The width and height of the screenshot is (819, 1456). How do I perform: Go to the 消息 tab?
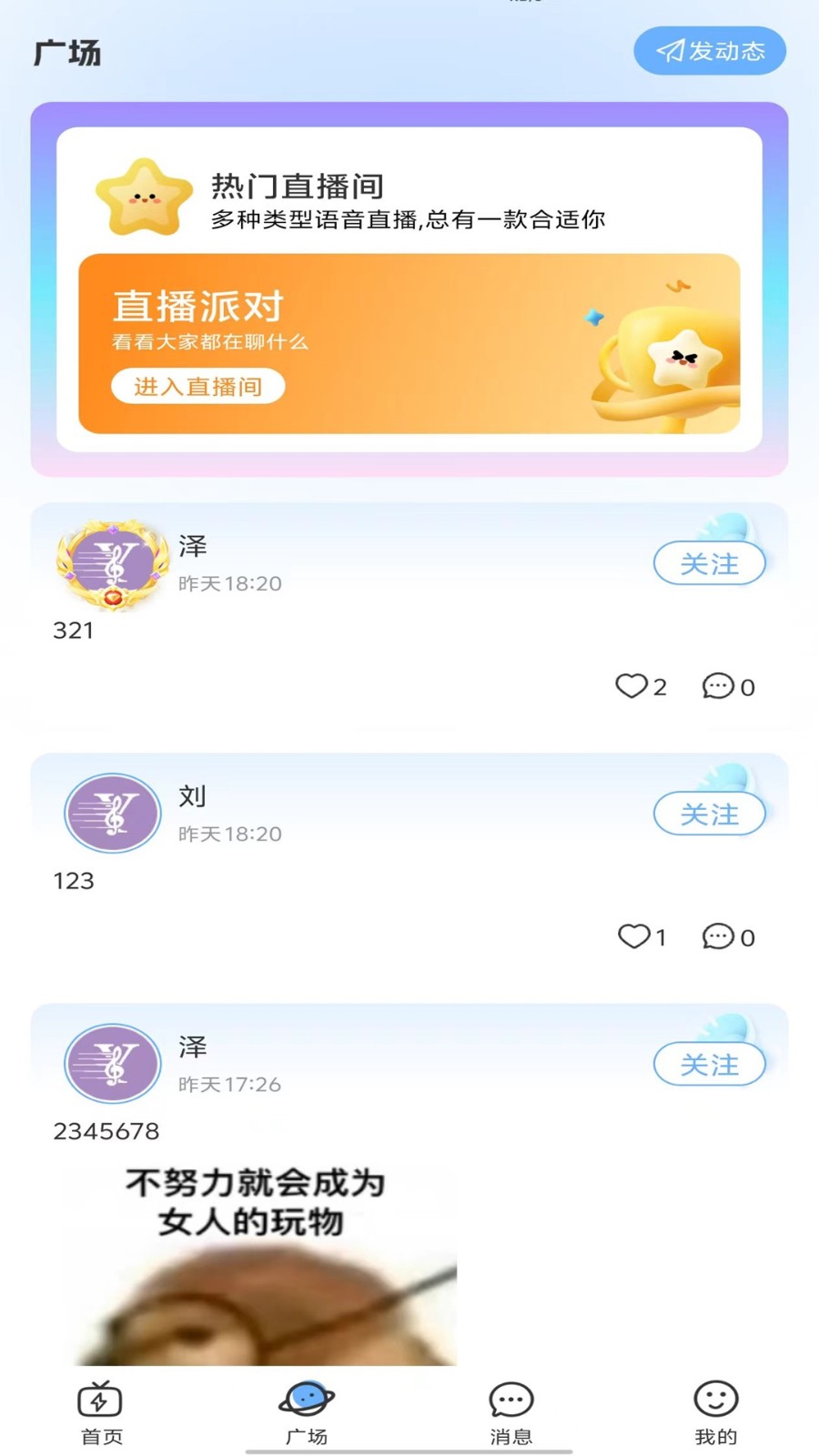click(511, 1413)
